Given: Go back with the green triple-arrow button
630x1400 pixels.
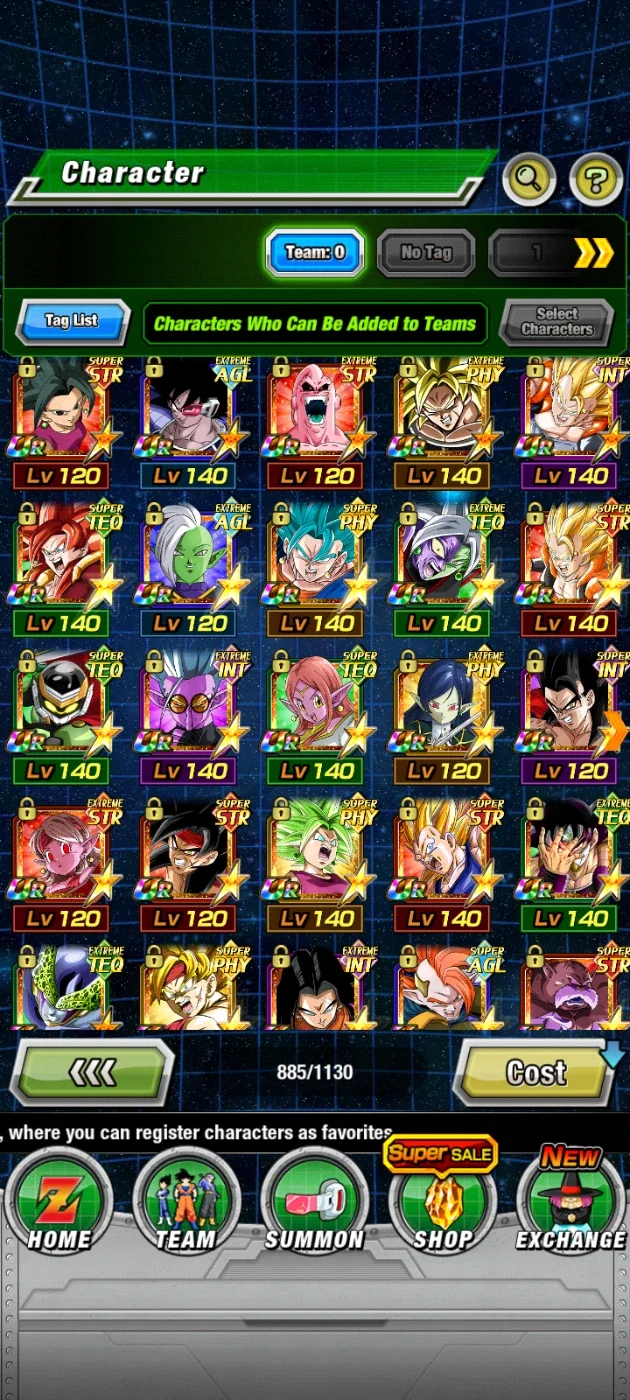Looking at the screenshot, I should 92,1072.
